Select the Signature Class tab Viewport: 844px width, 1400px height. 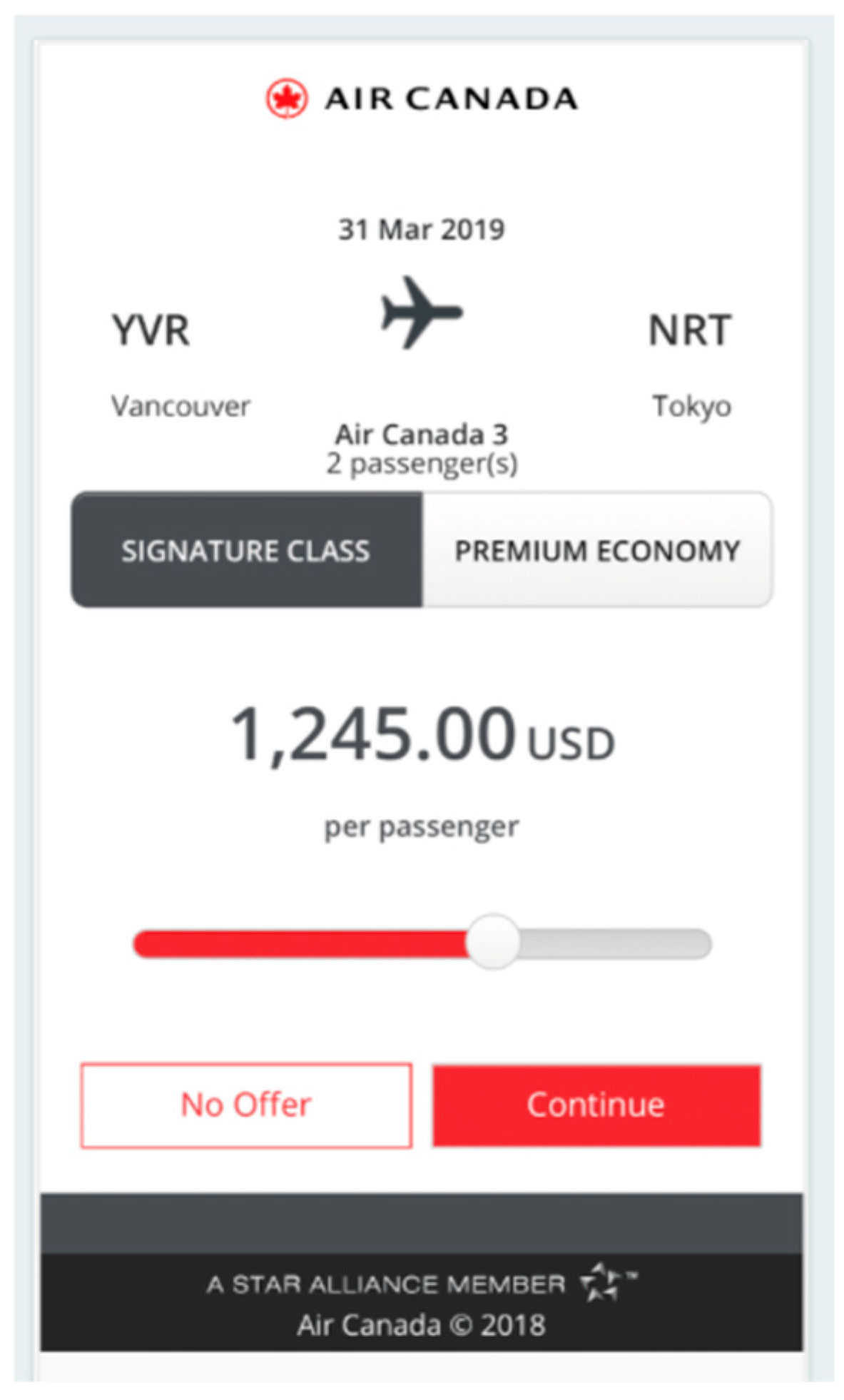pos(247,549)
